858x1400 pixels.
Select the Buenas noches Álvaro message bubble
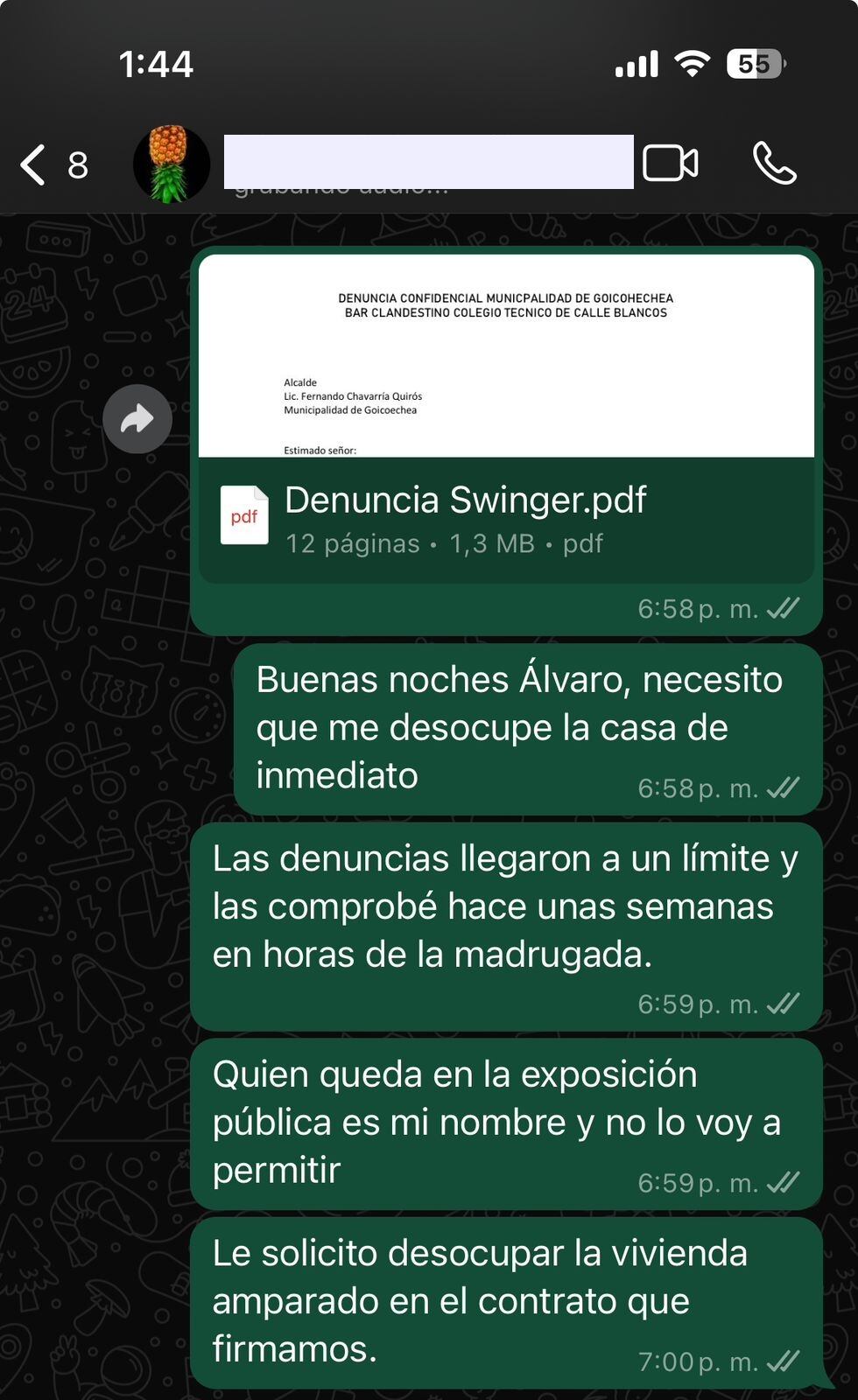(521, 726)
